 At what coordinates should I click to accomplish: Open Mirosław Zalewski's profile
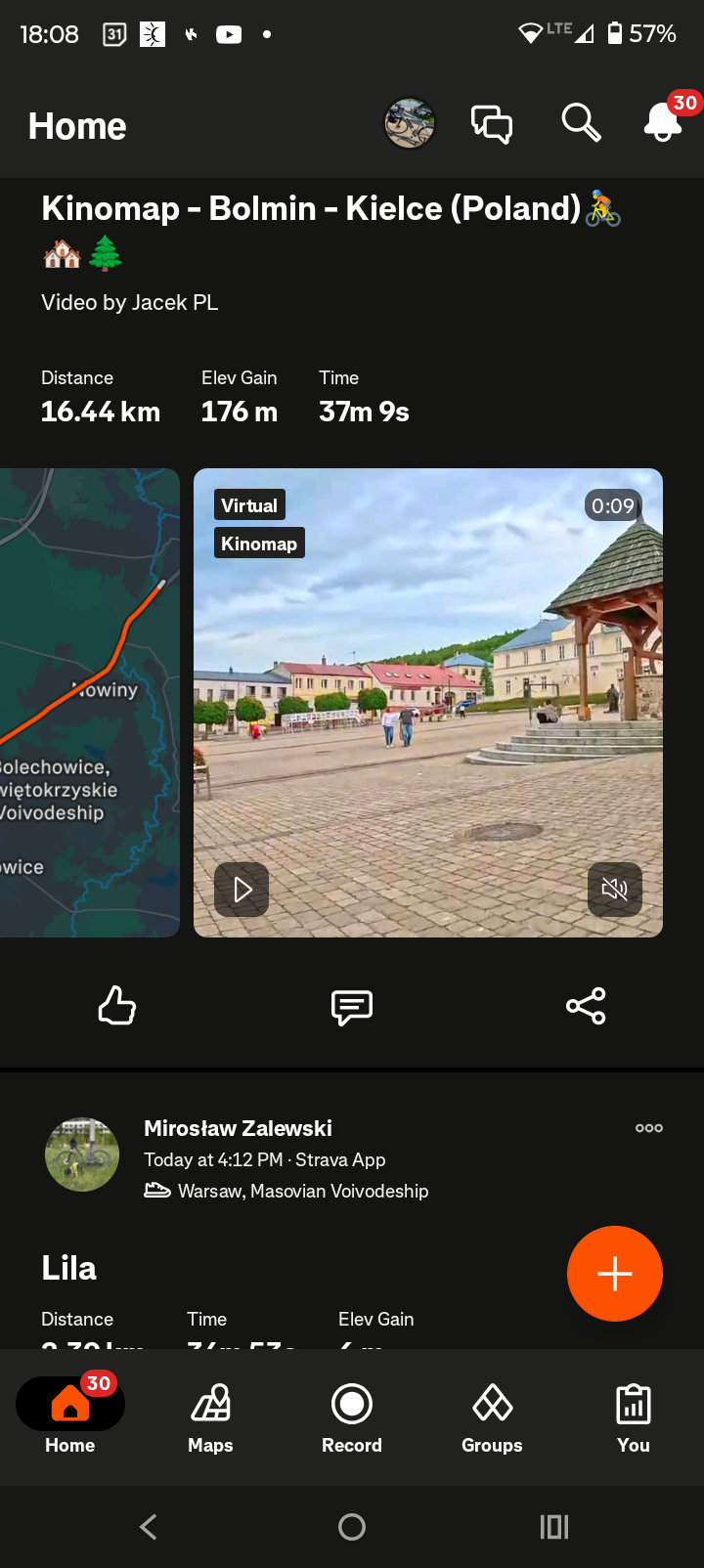[x=238, y=1128]
